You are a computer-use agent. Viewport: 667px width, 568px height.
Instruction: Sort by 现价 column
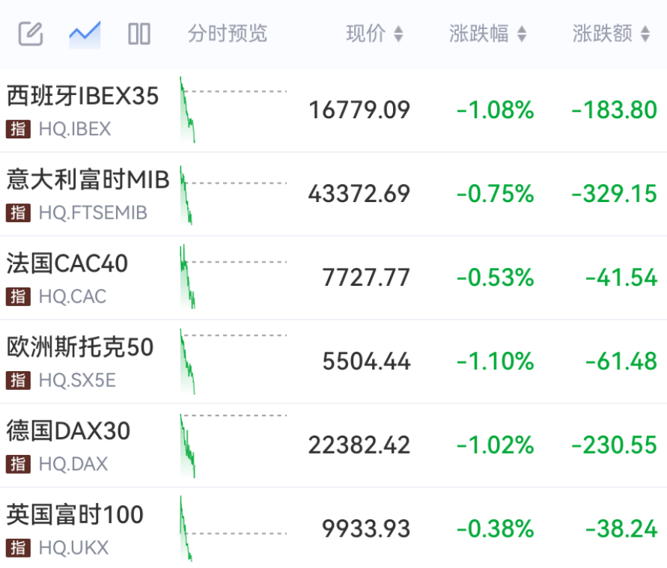click(x=375, y=34)
